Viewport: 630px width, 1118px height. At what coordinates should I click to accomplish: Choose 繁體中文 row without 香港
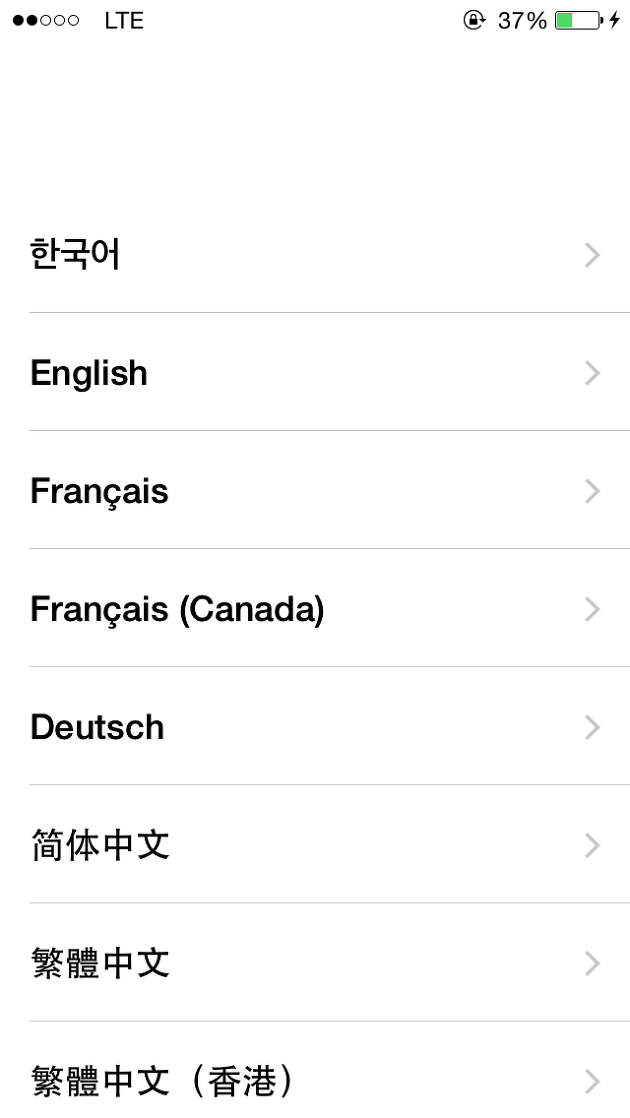click(315, 963)
